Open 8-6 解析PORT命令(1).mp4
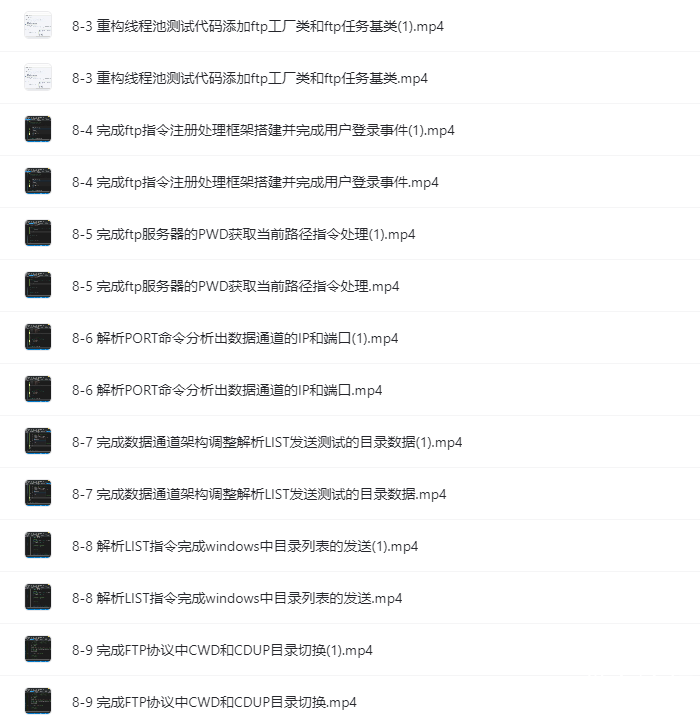Screen dimensions: 700x724 [x=235, y=338]
